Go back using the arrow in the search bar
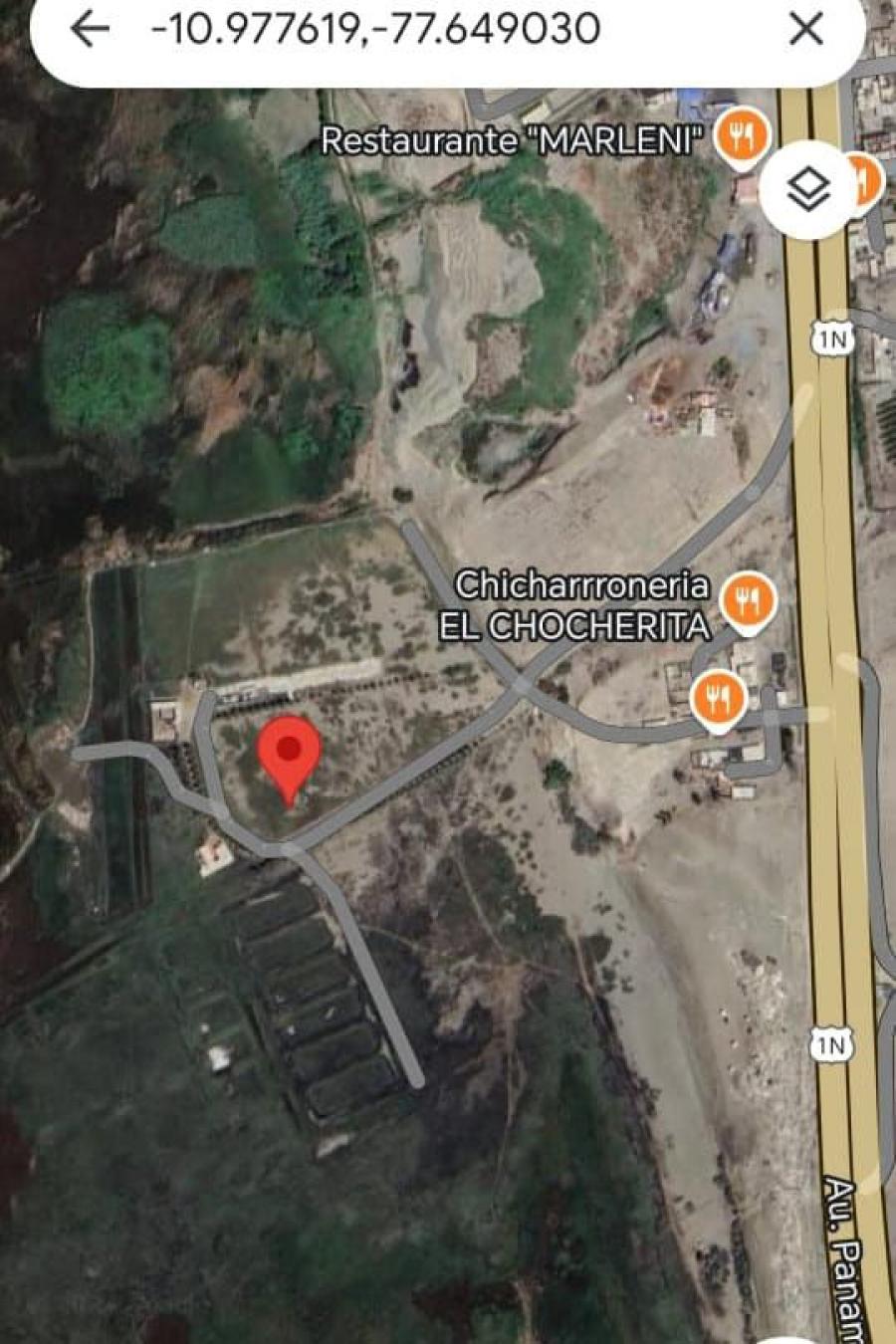The height and width of the screenshot is (1344, 896). 90,29
